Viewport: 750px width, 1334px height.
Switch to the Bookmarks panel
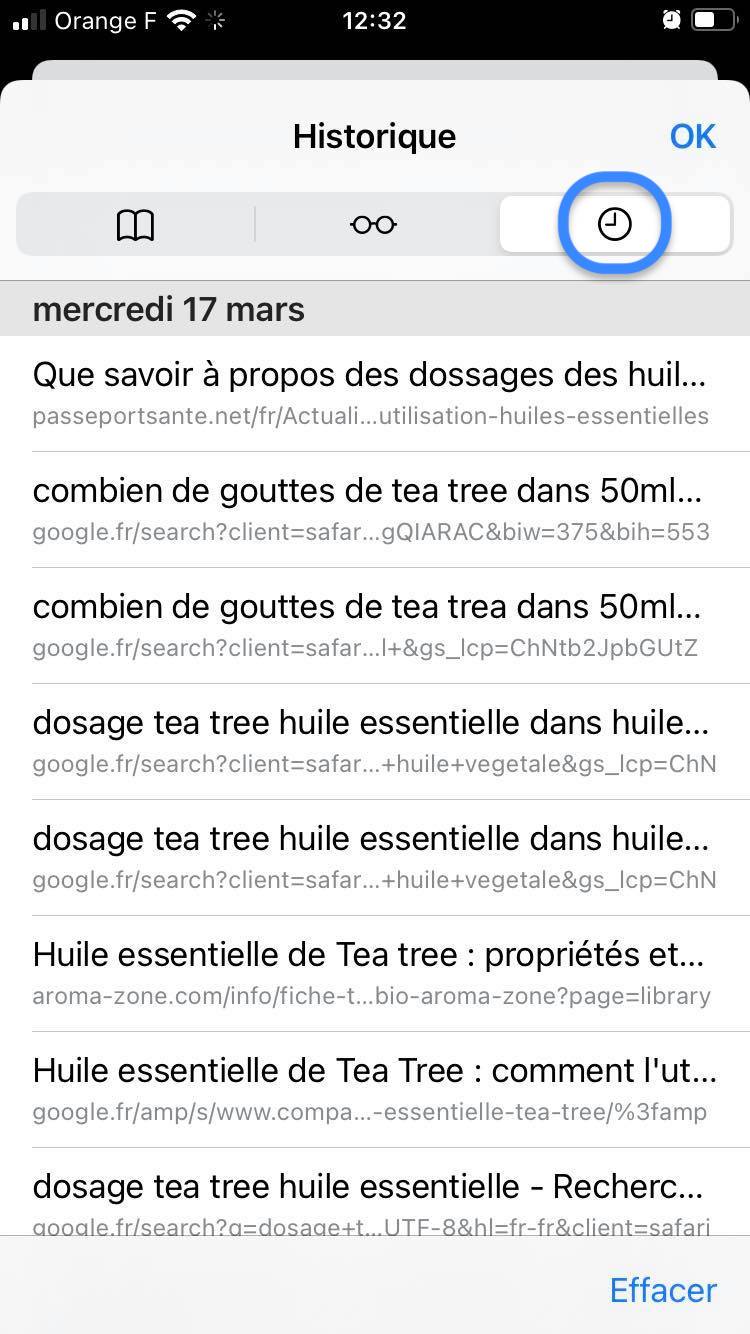135,224
